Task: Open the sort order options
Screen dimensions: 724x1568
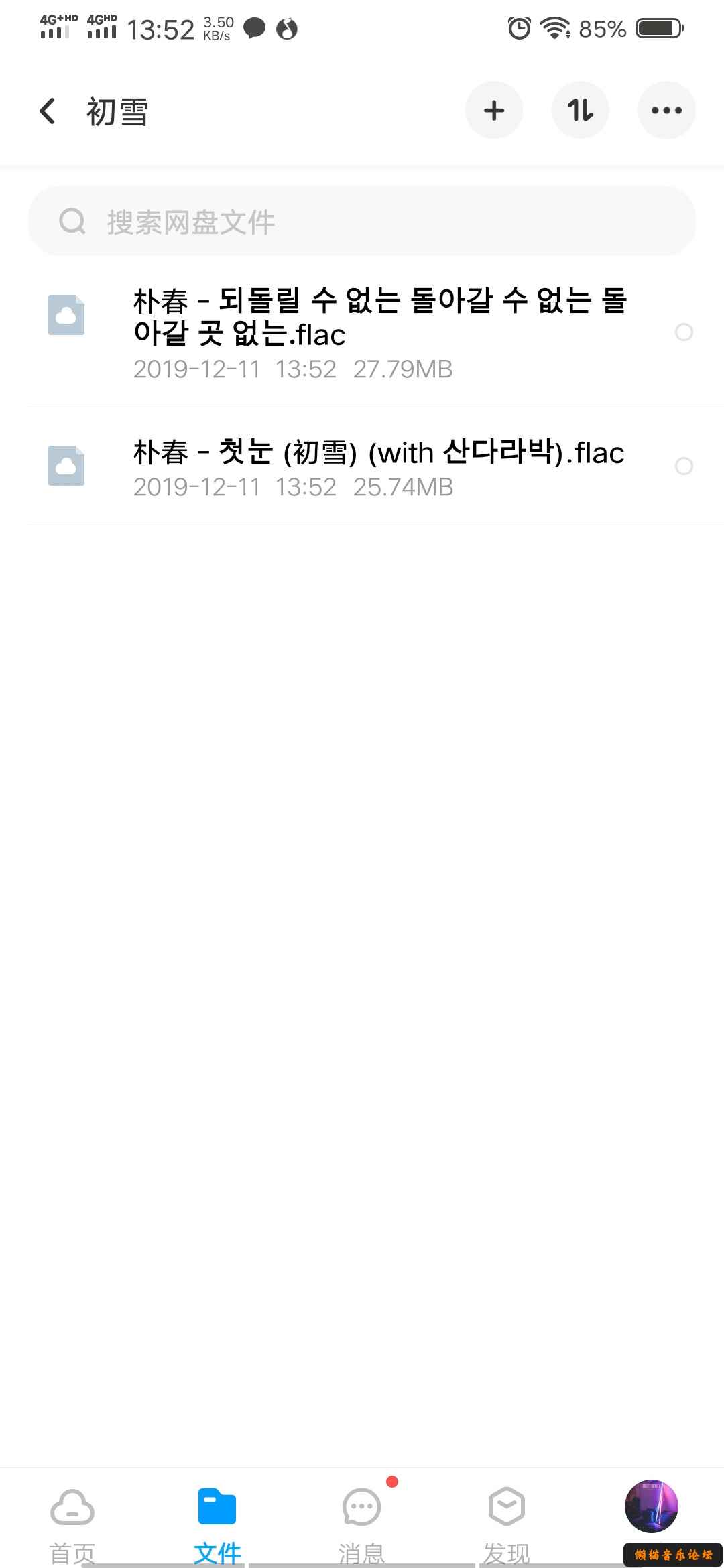Action: [580, 111]
